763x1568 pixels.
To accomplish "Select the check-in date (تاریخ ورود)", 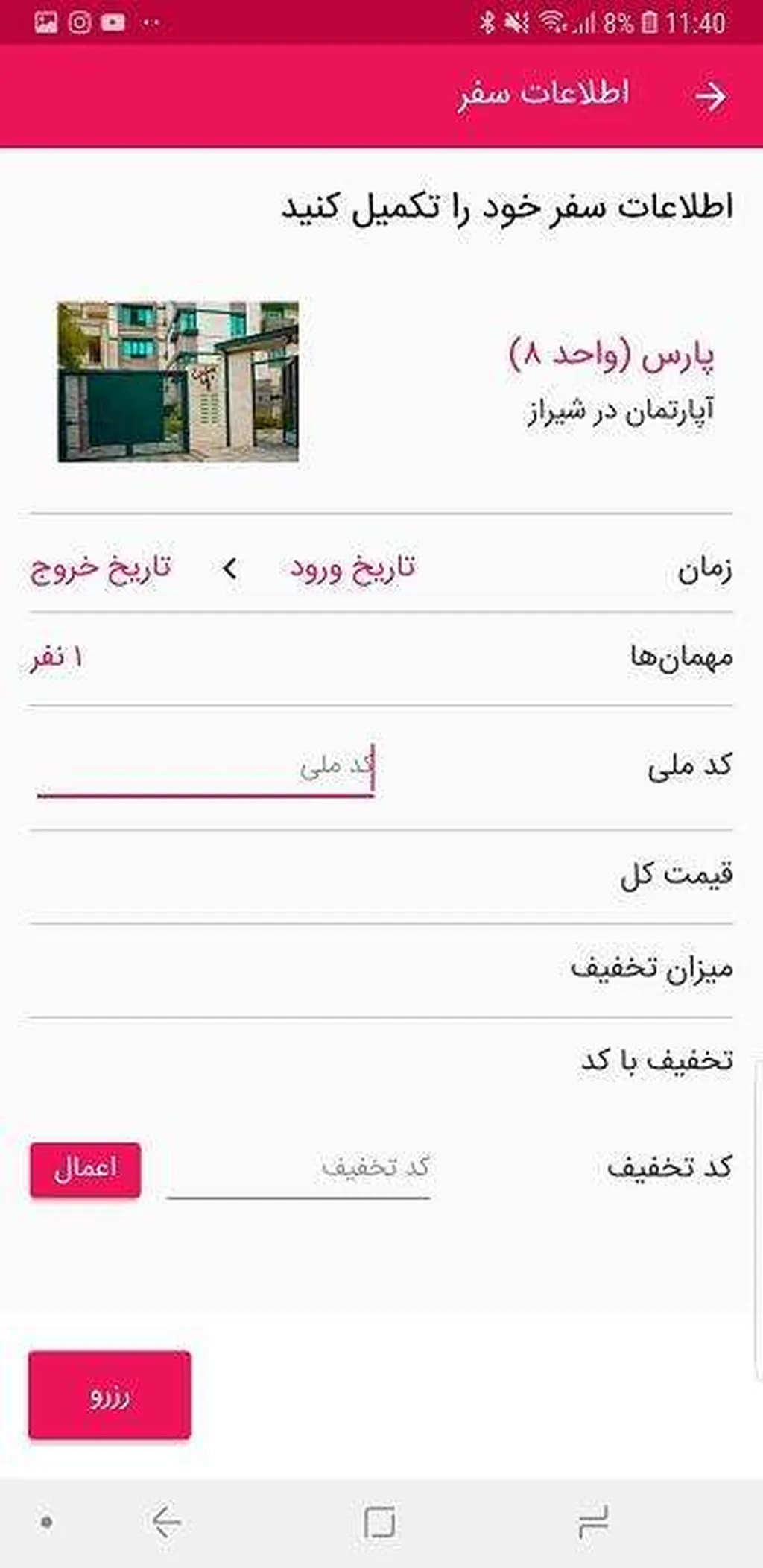I will pos(352,568).
